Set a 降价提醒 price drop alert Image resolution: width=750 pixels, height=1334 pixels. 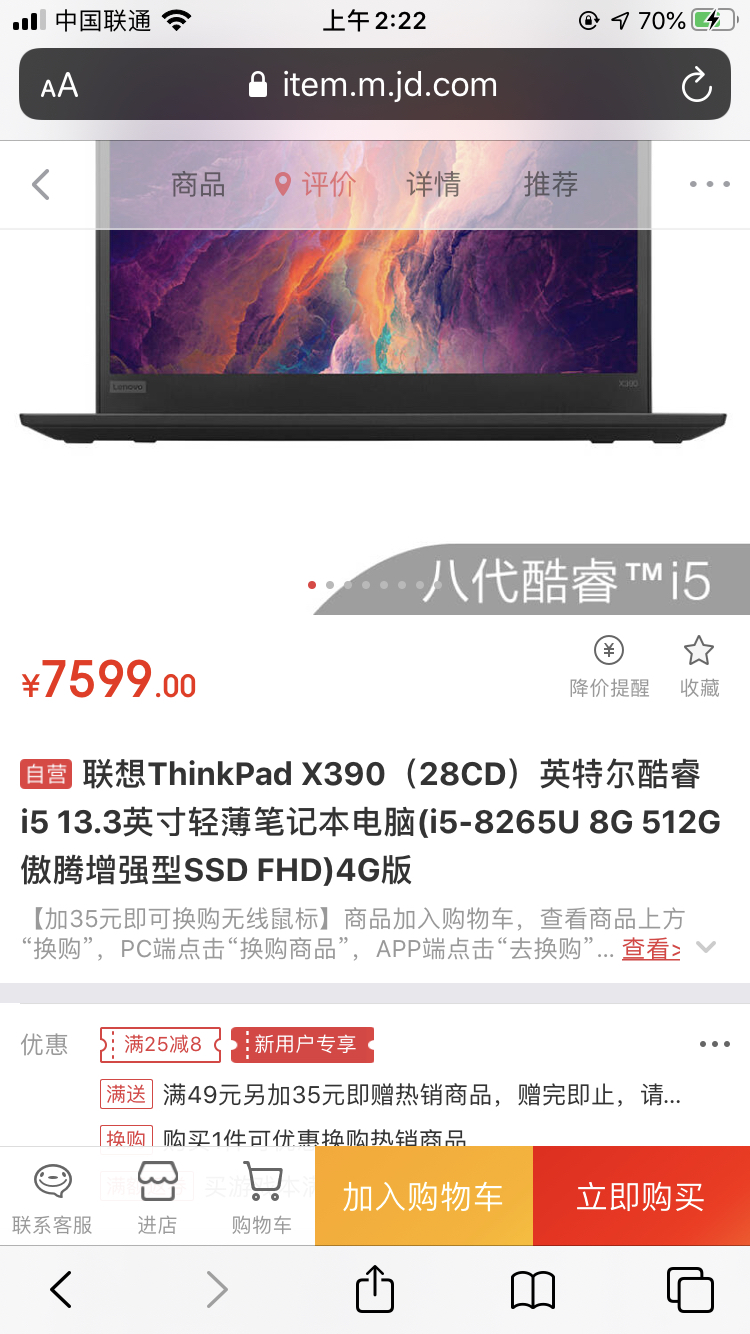coord(609,667)
